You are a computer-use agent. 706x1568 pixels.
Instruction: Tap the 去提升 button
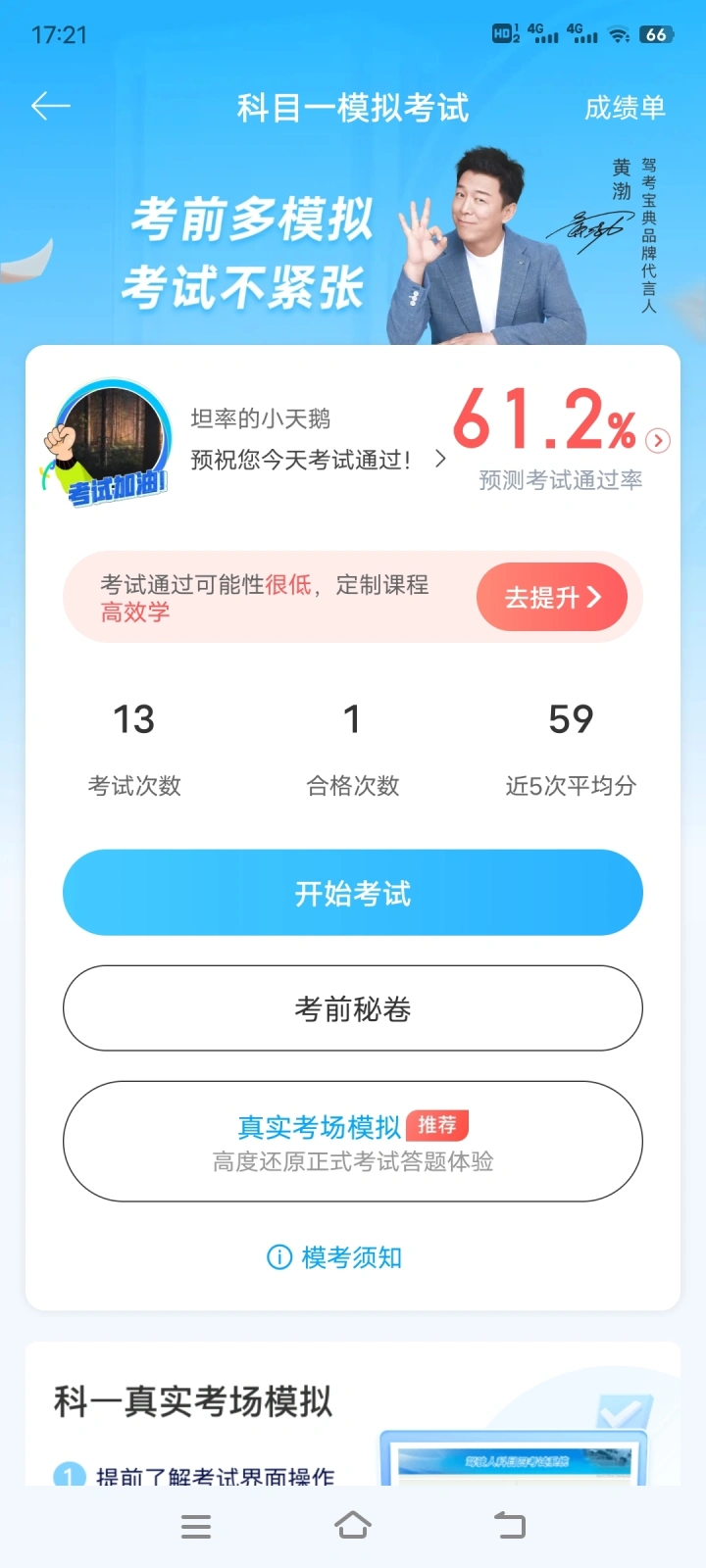(x=551, y=597)
